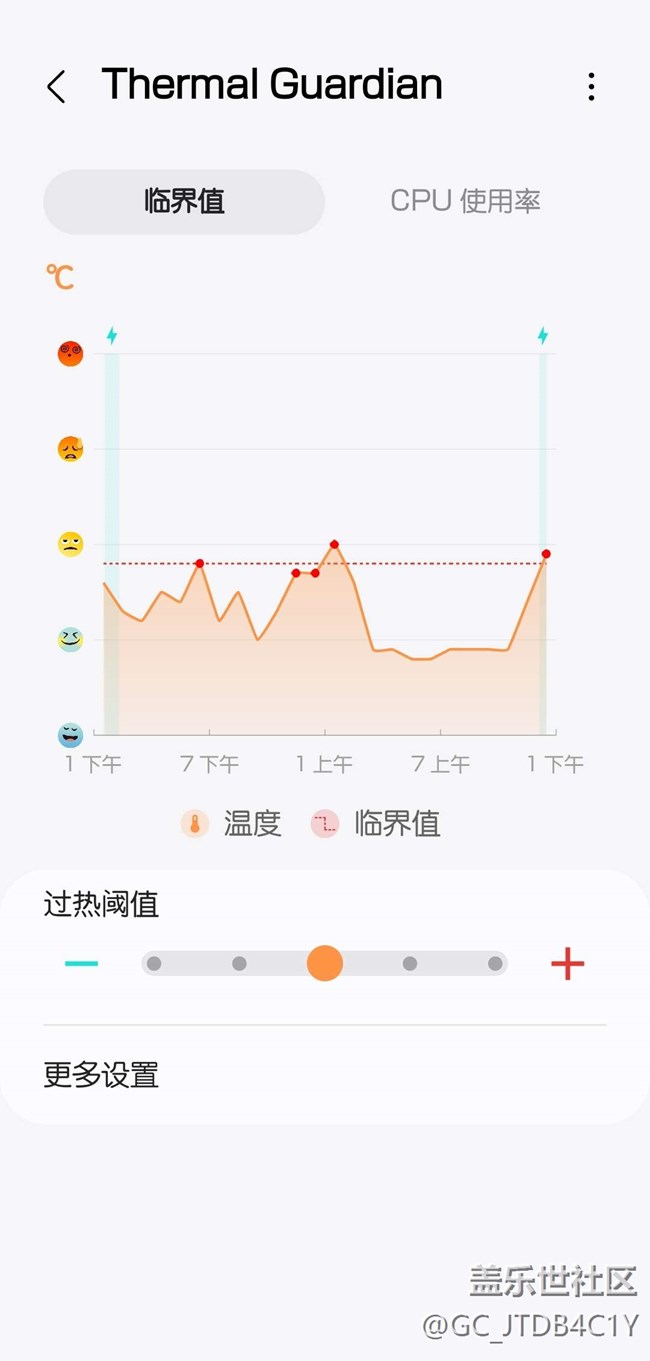Screen dimensions: 650x1361
Task: Switch to the 临界值 tab
Action: [184, 201]
